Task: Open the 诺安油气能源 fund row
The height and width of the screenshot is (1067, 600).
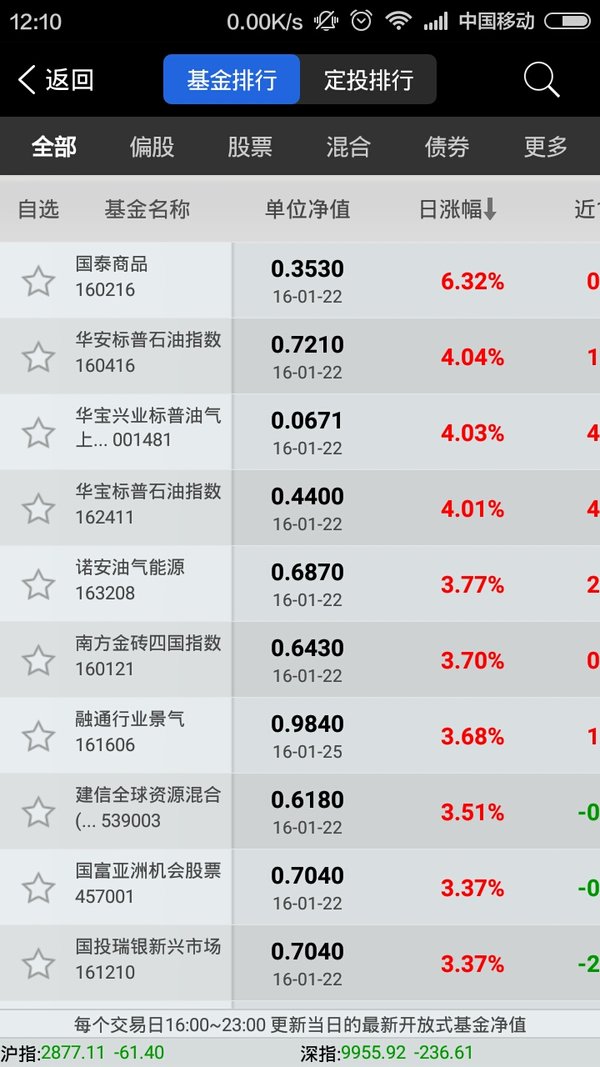Action: click(300, 584)
